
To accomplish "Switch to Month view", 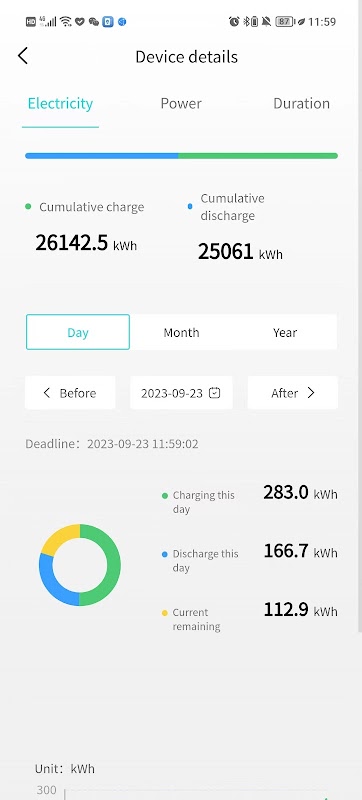I will point(182,332).
